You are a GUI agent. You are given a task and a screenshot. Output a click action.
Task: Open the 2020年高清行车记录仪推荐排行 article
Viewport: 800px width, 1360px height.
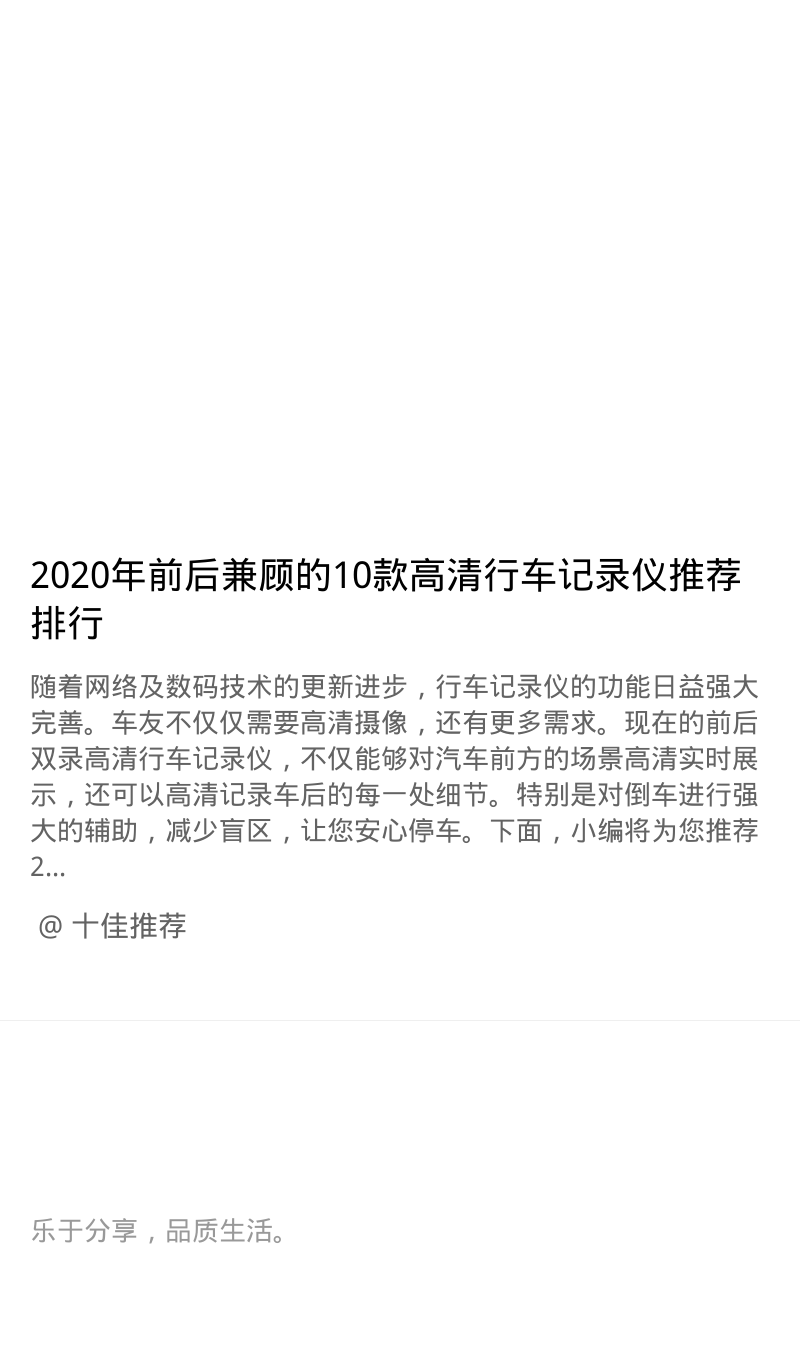(x=386, y=598)
